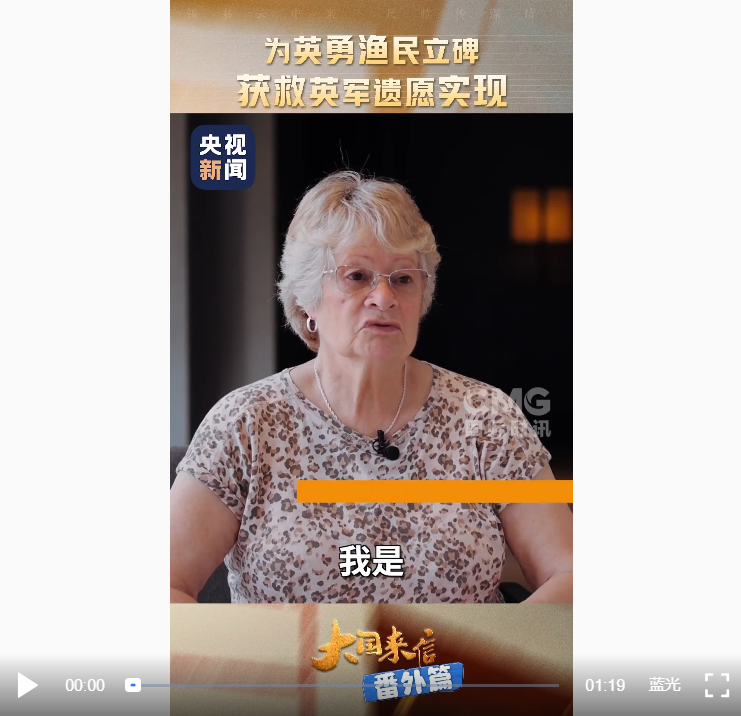Enter fullscreen mode

point(716,685)
